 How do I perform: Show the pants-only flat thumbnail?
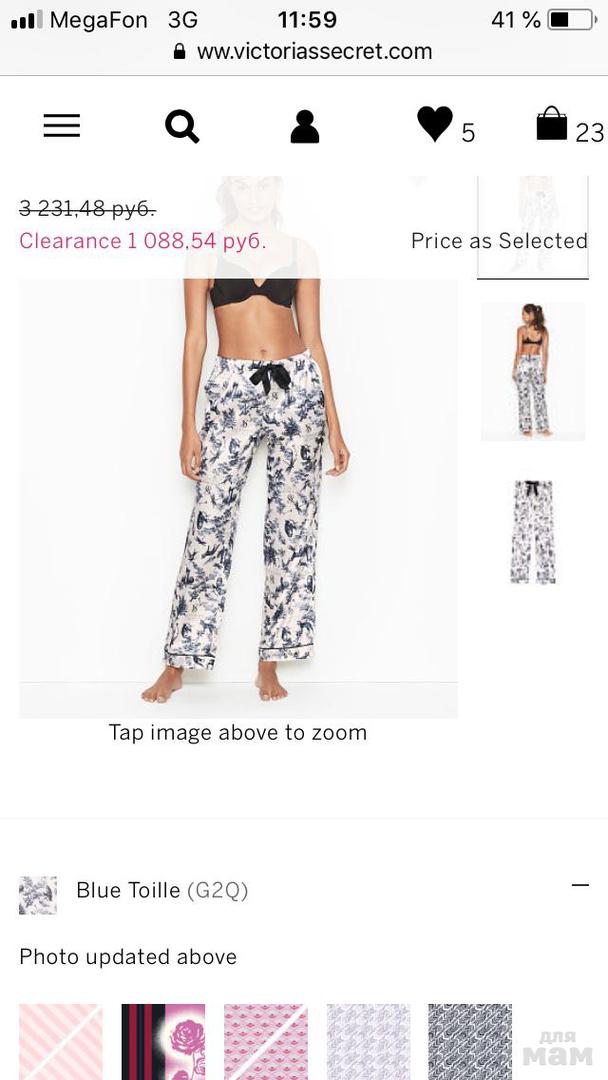coord(532,531)
